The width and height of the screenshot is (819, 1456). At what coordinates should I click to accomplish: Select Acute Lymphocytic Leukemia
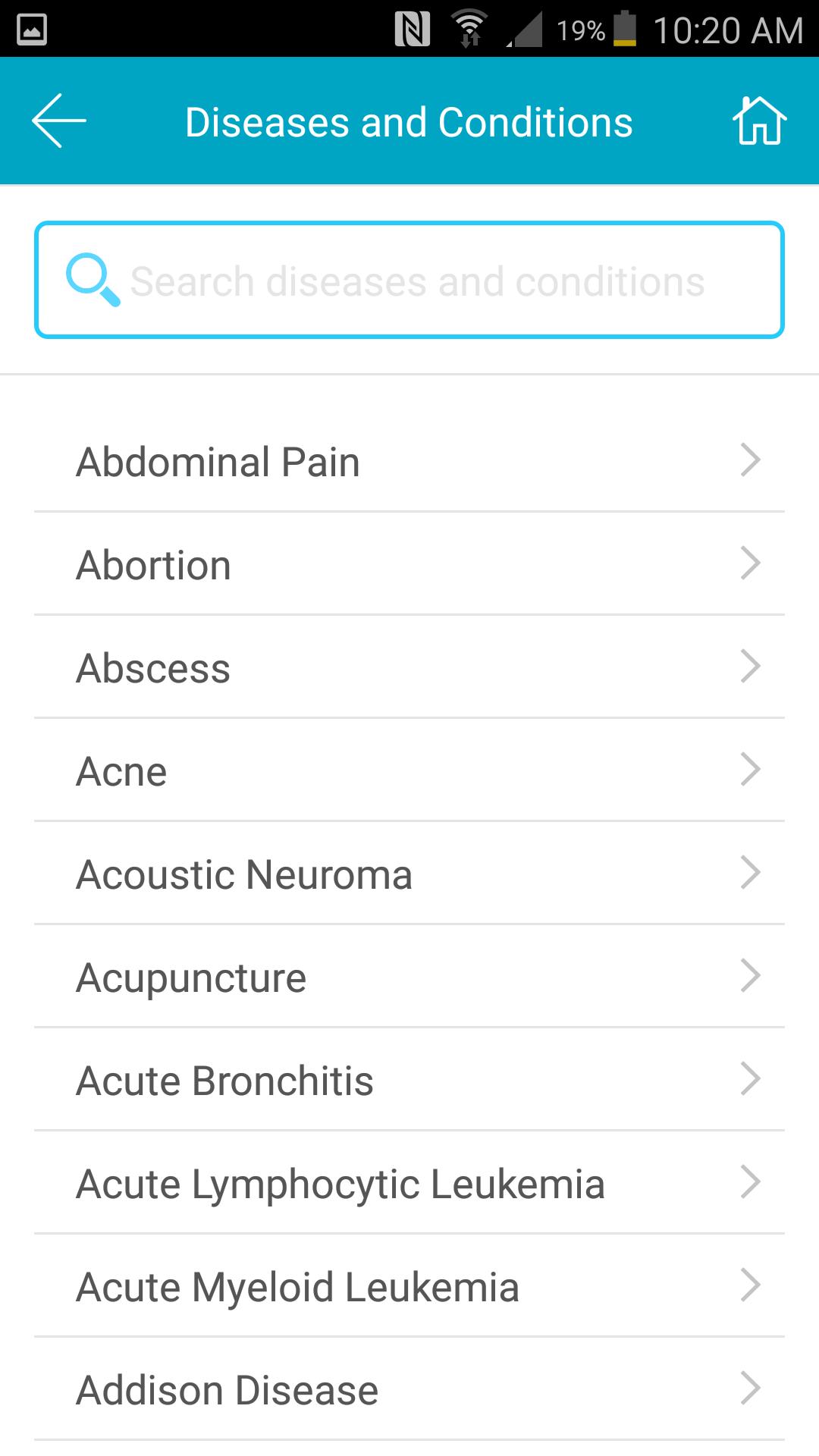click(x=409, y=1184)
